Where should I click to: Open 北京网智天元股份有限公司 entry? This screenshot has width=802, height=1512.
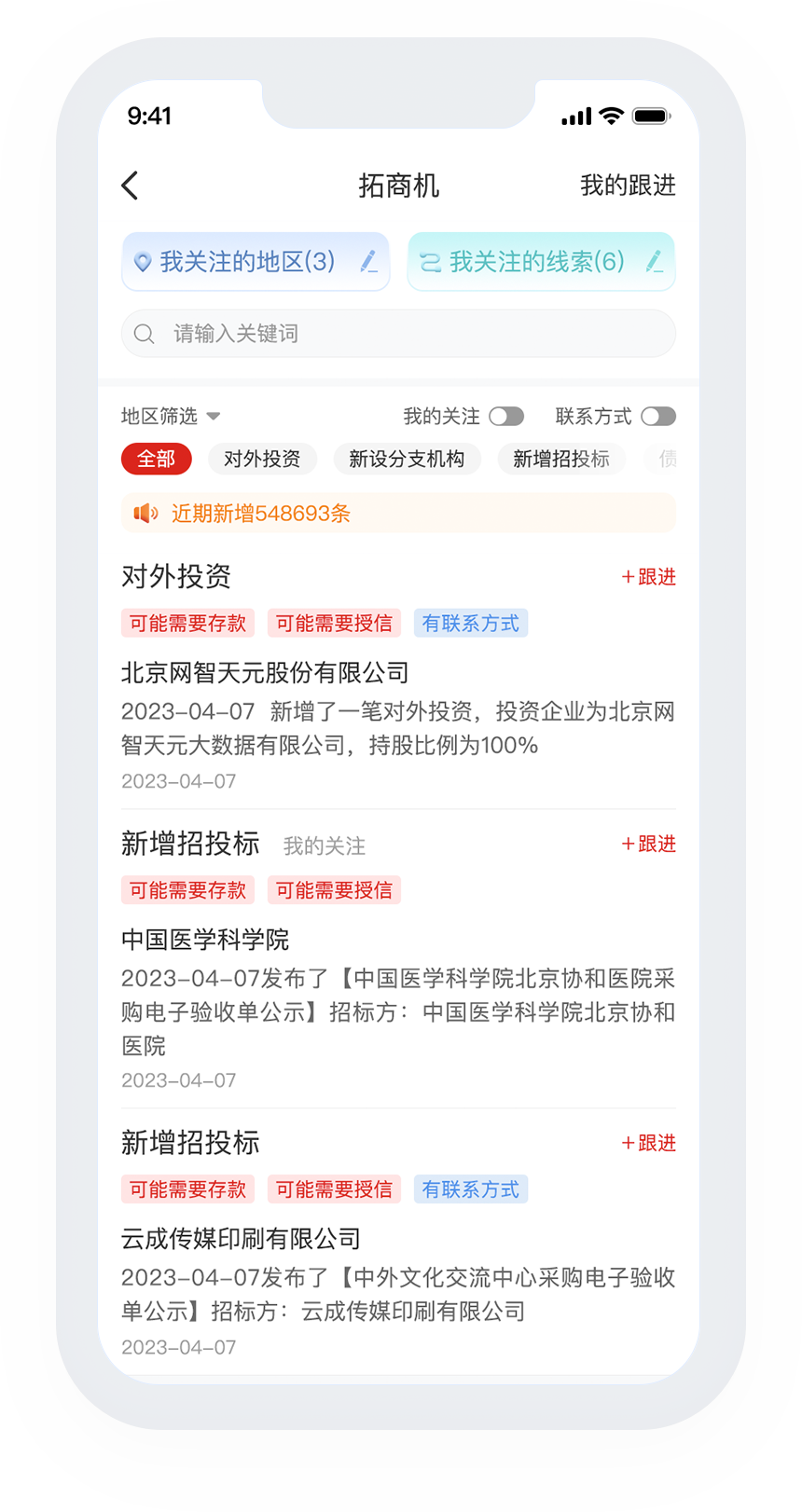tap(265, 673)
